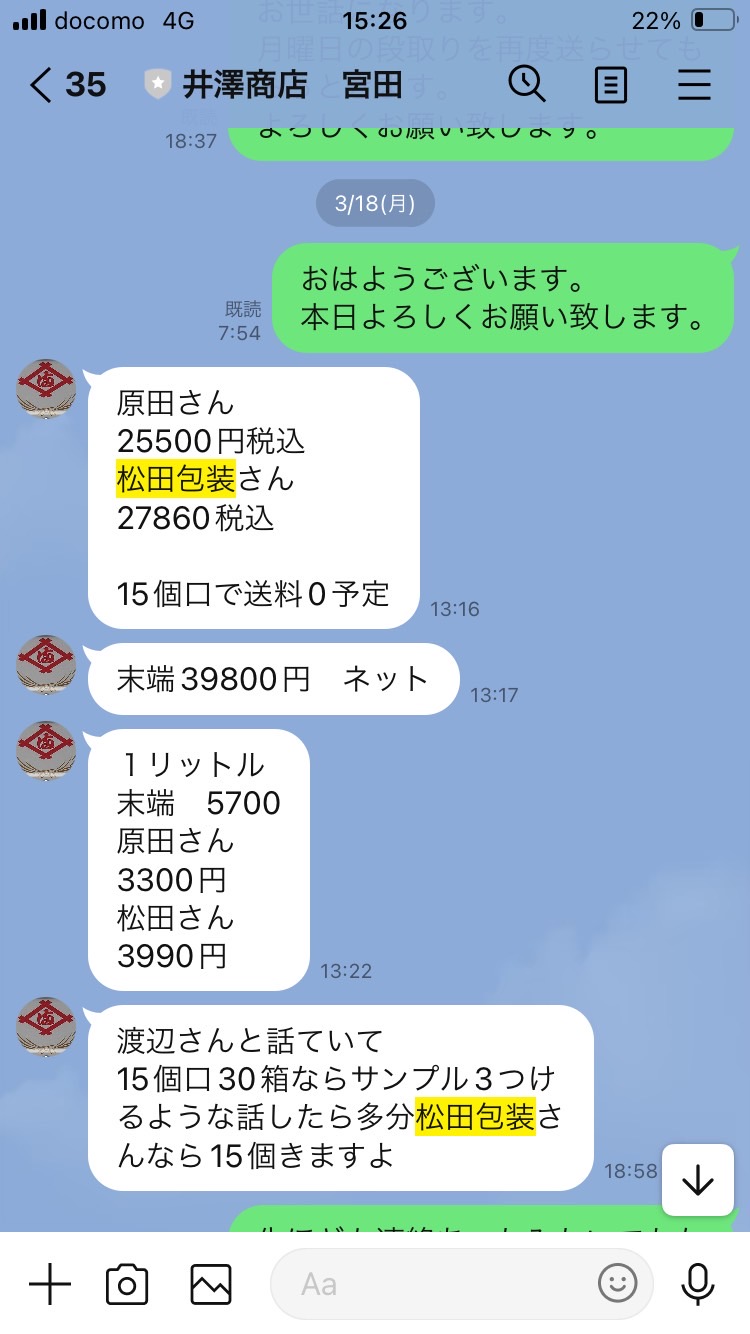Launch the camera from chat bar
750x1334 pixels.
tap(127, 1283)
